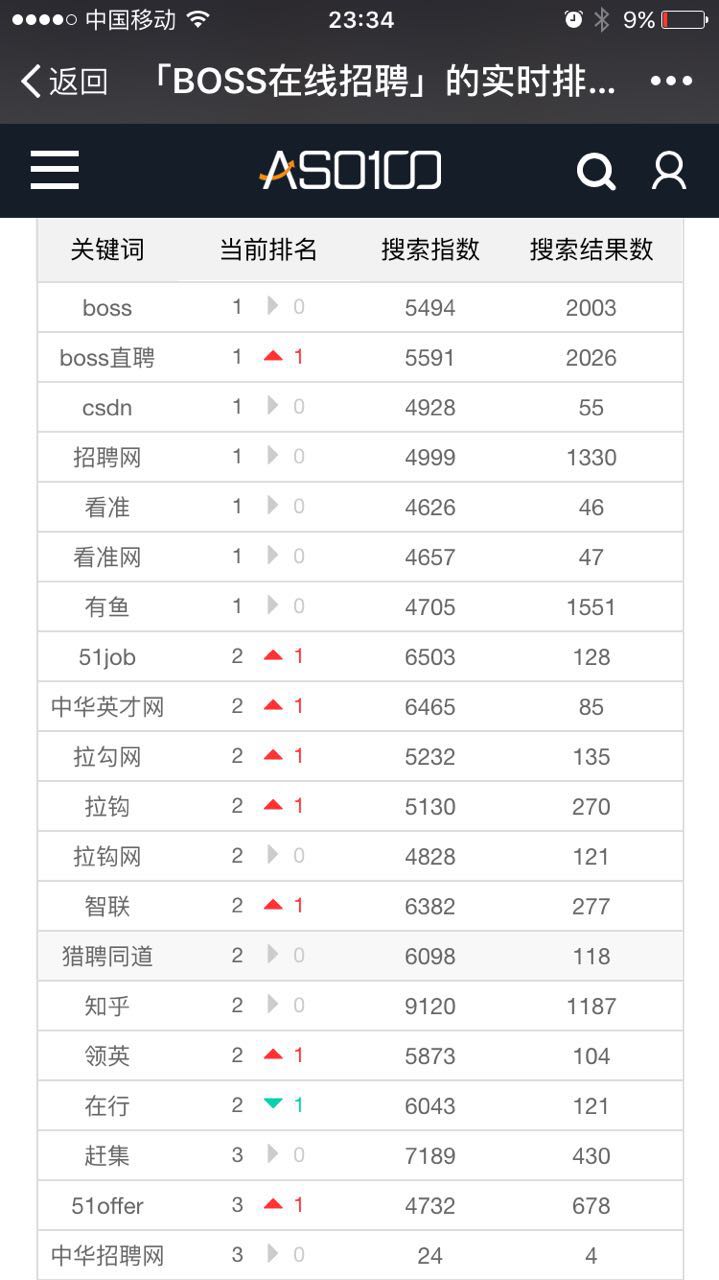Open the 51offer keyword row
The height and width of the screenshot is (1280, 719).
pyautogui.click(x=360, y=1206)
